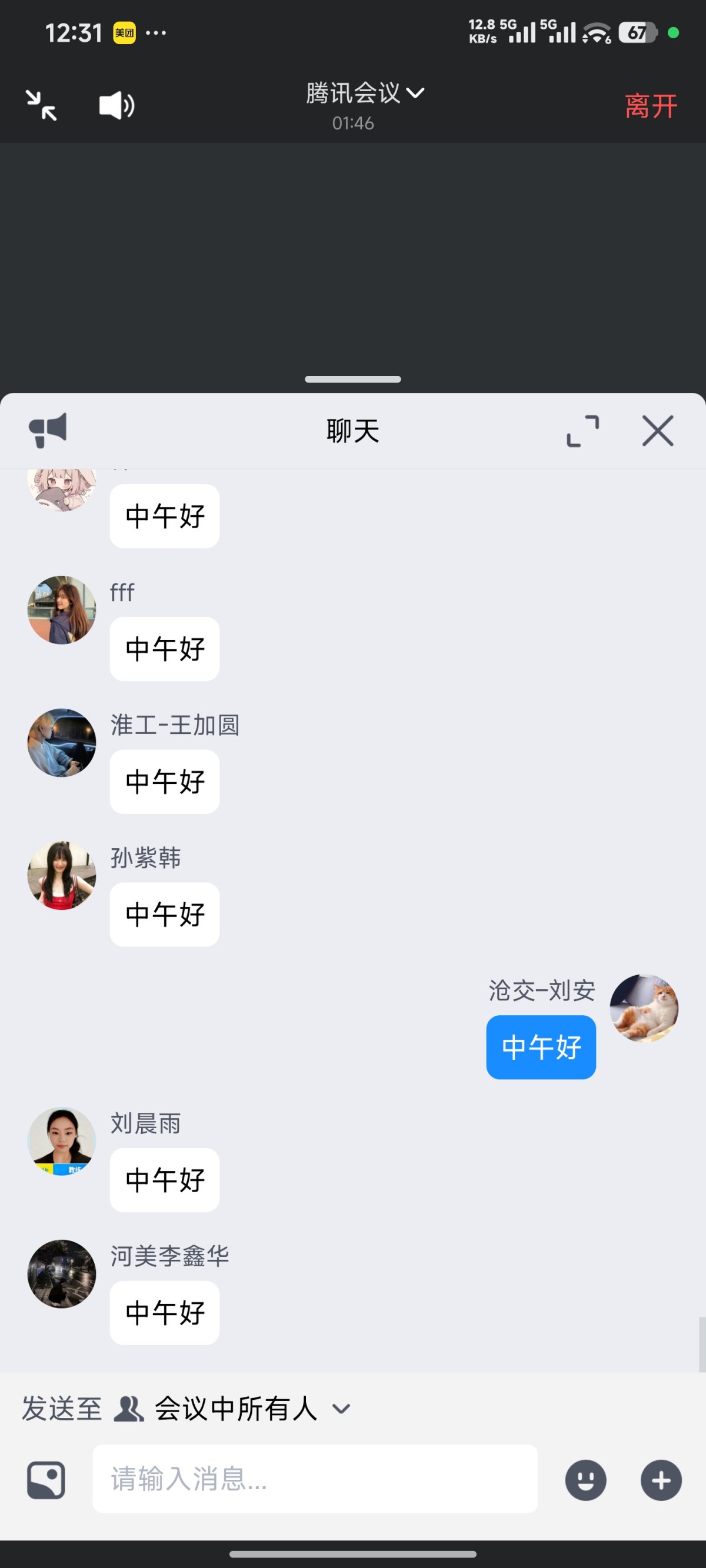
Task: Expand the send target selector chevron
Action: [342, 1409]
